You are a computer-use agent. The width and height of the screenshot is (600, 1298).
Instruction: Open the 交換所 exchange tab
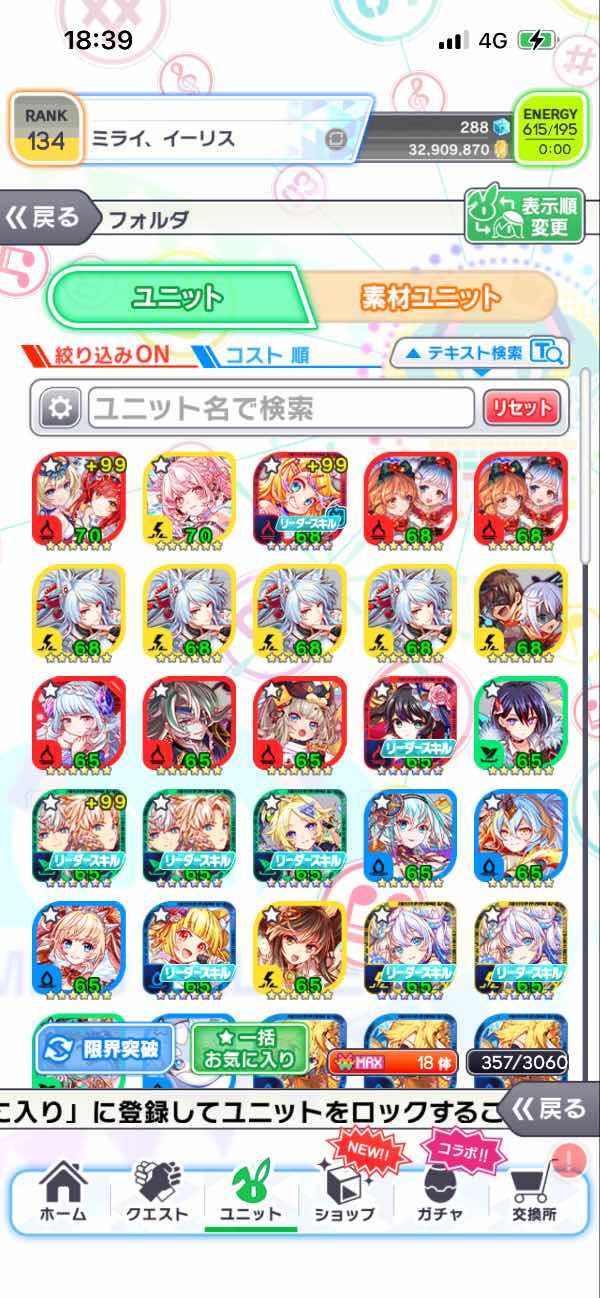click(x=534, y=1192)
